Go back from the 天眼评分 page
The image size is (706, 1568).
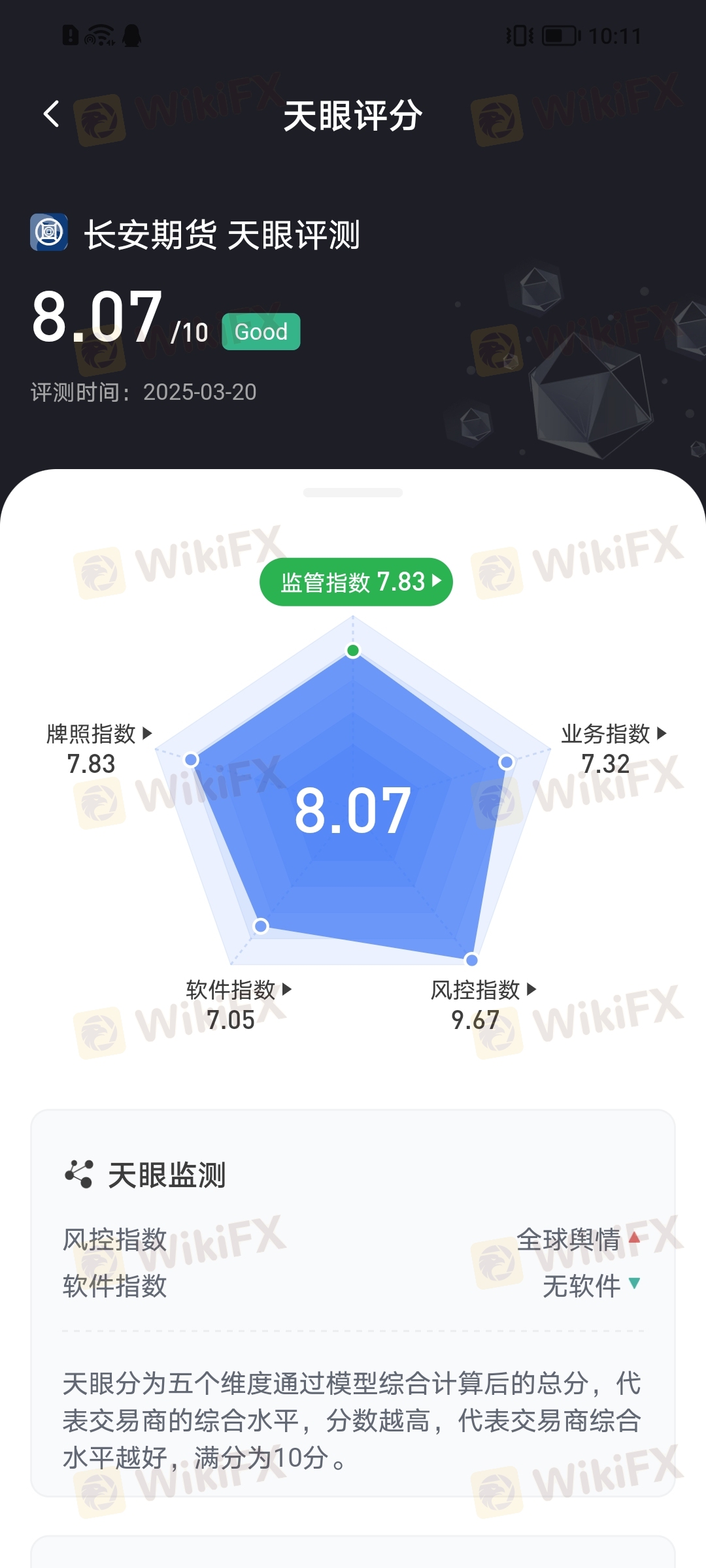coord(51,114)
